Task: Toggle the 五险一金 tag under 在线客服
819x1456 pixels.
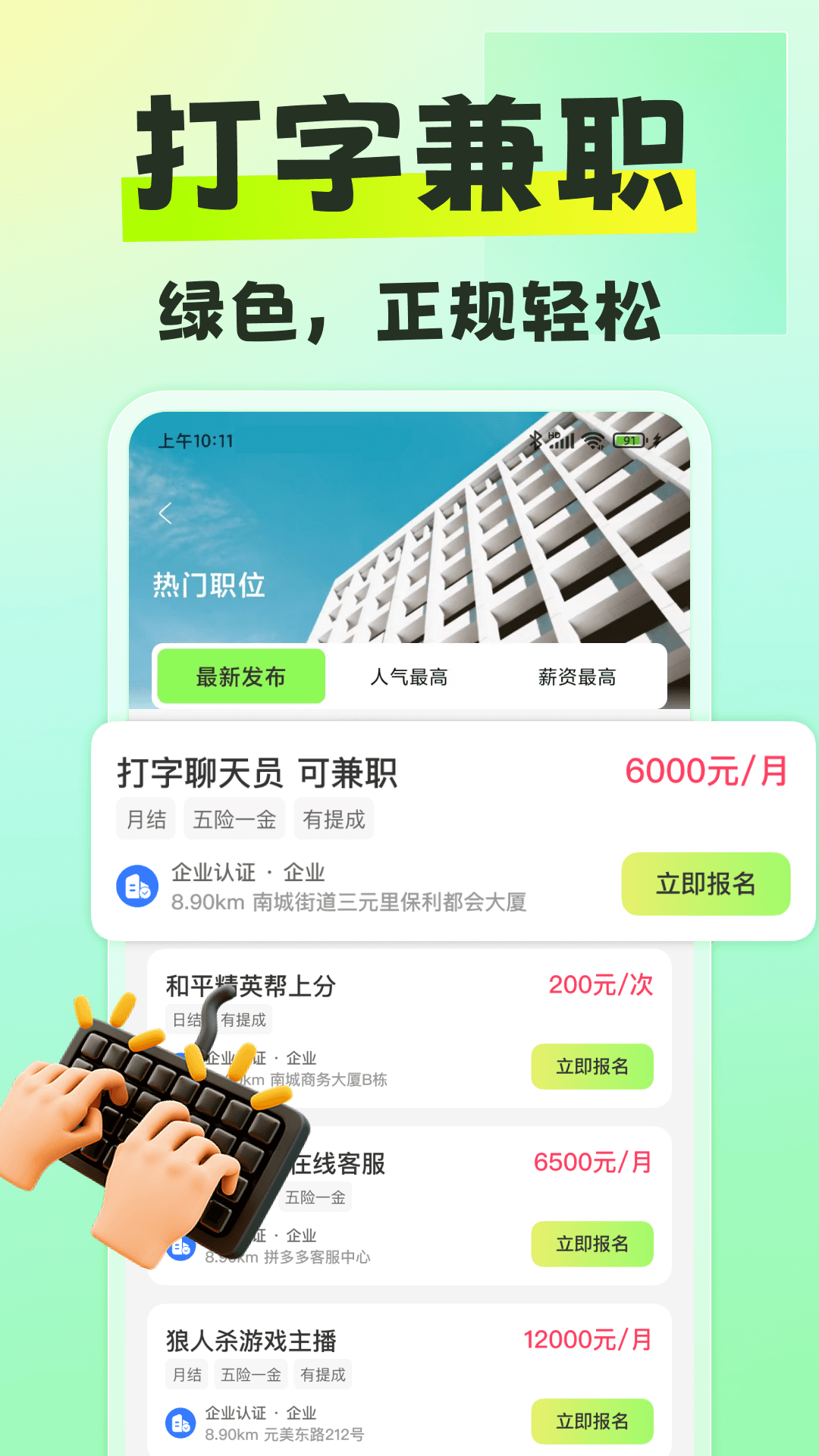Action: (x=315, y=1197)
